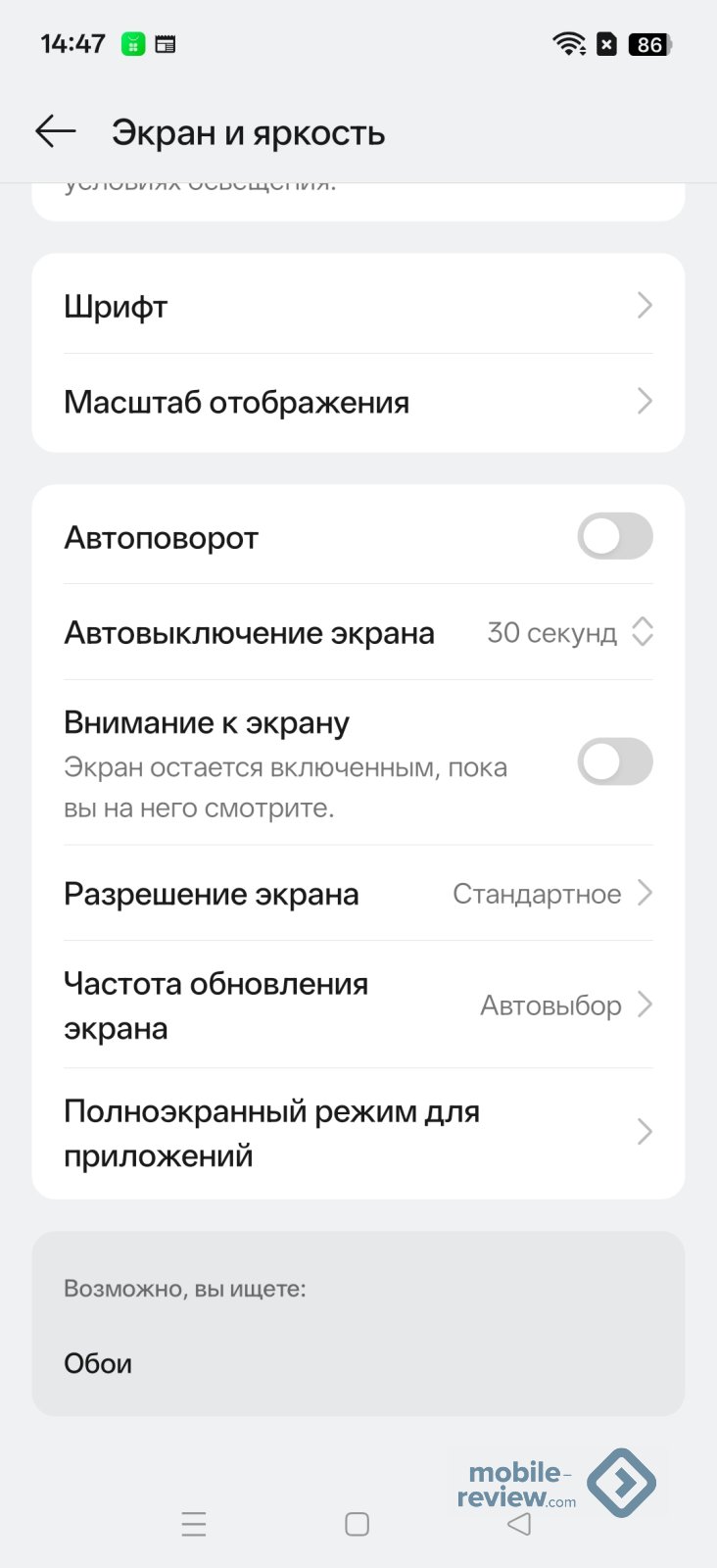The height and width of the screenshot is (1568, 717).
Task: Enable the Автоповорот switch
Action: click(x=614, y=537)
